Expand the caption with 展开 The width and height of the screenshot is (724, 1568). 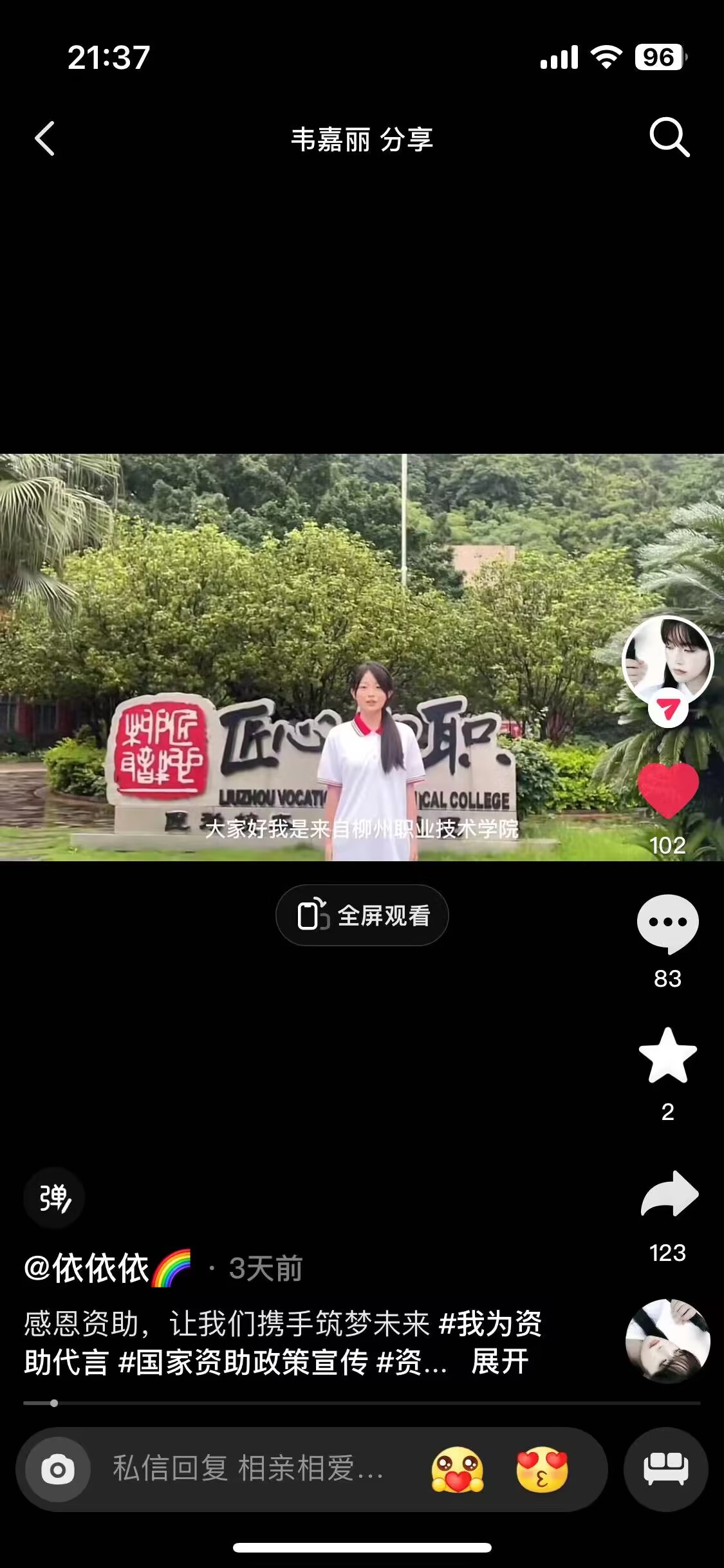coord(499,1362)
